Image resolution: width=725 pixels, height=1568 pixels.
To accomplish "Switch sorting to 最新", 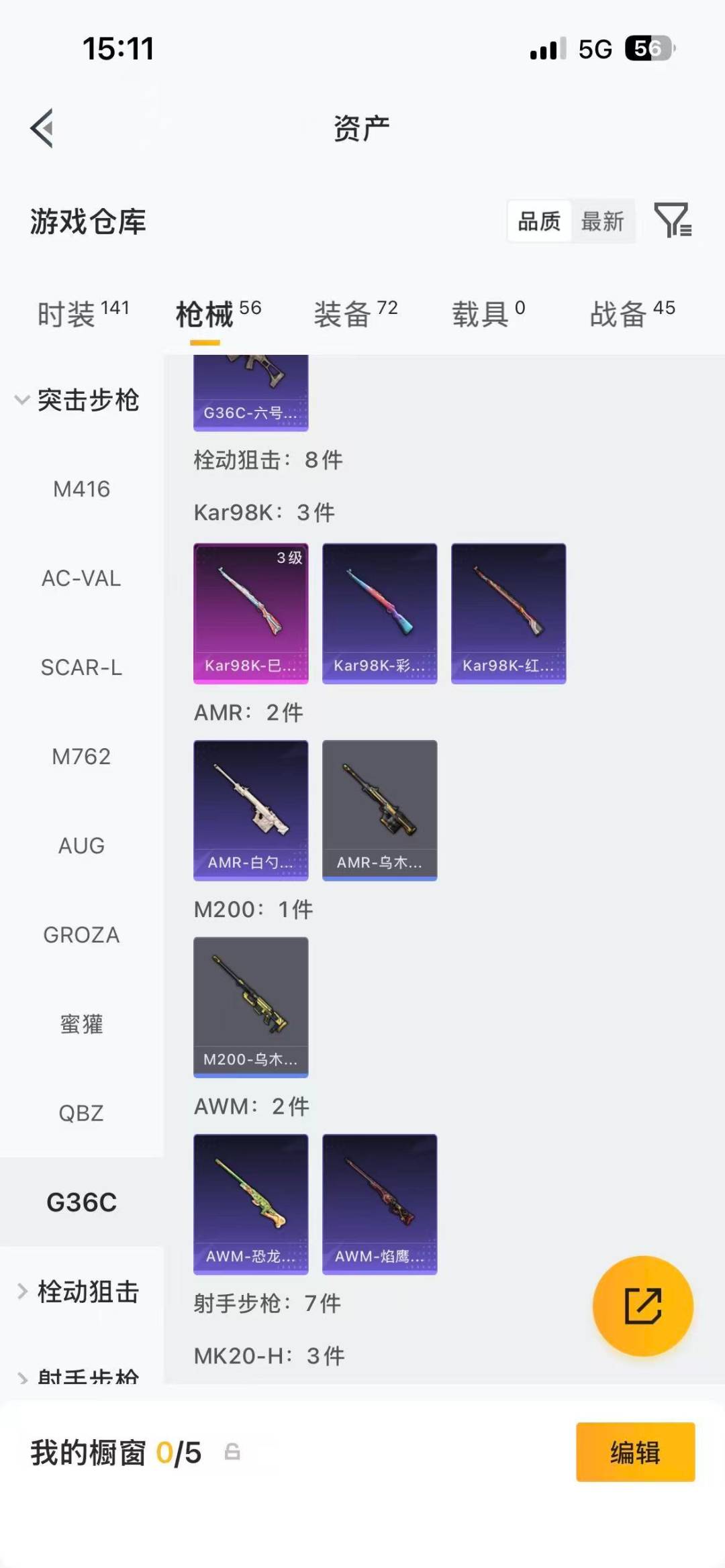I will tap(603, 221).
